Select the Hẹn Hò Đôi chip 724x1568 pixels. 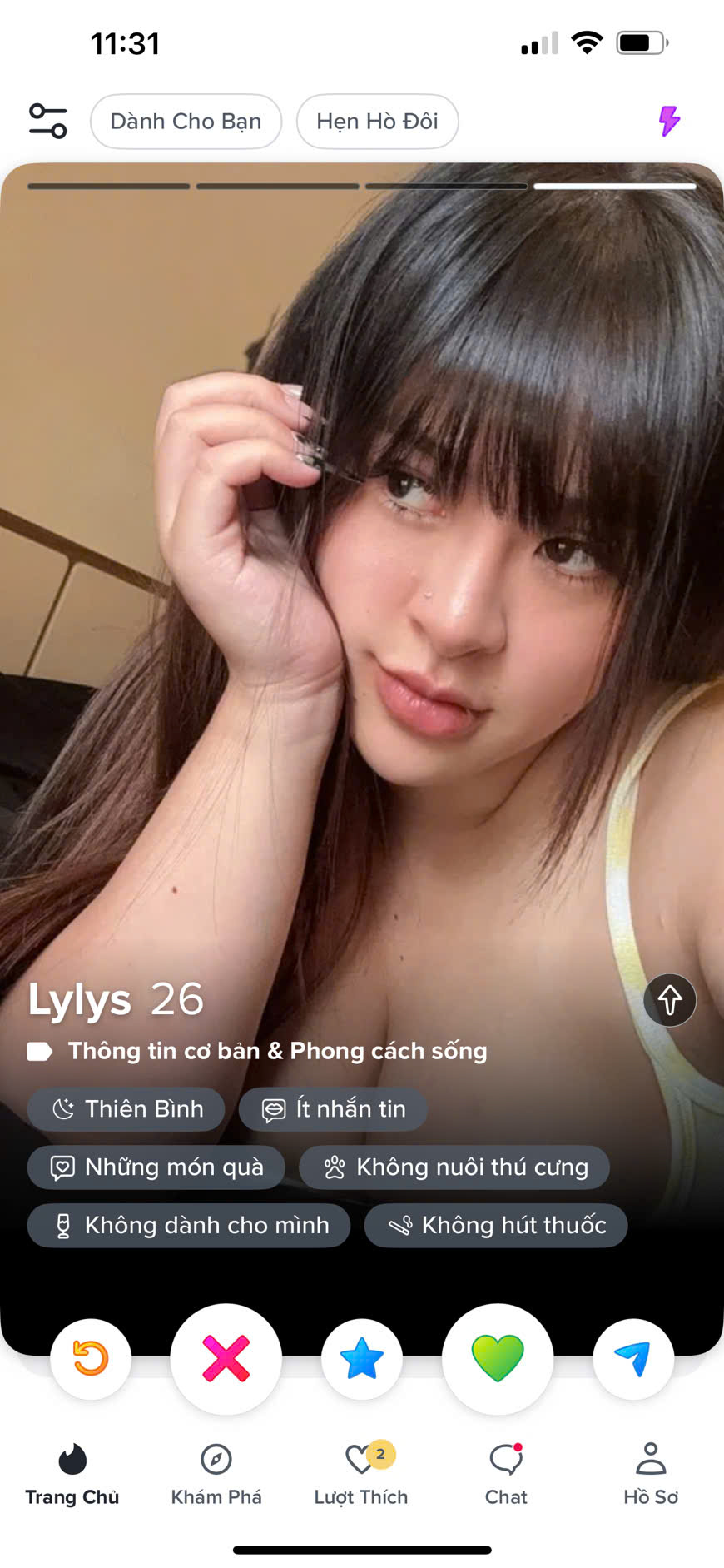pyautogui.click(x=377, y=122)
